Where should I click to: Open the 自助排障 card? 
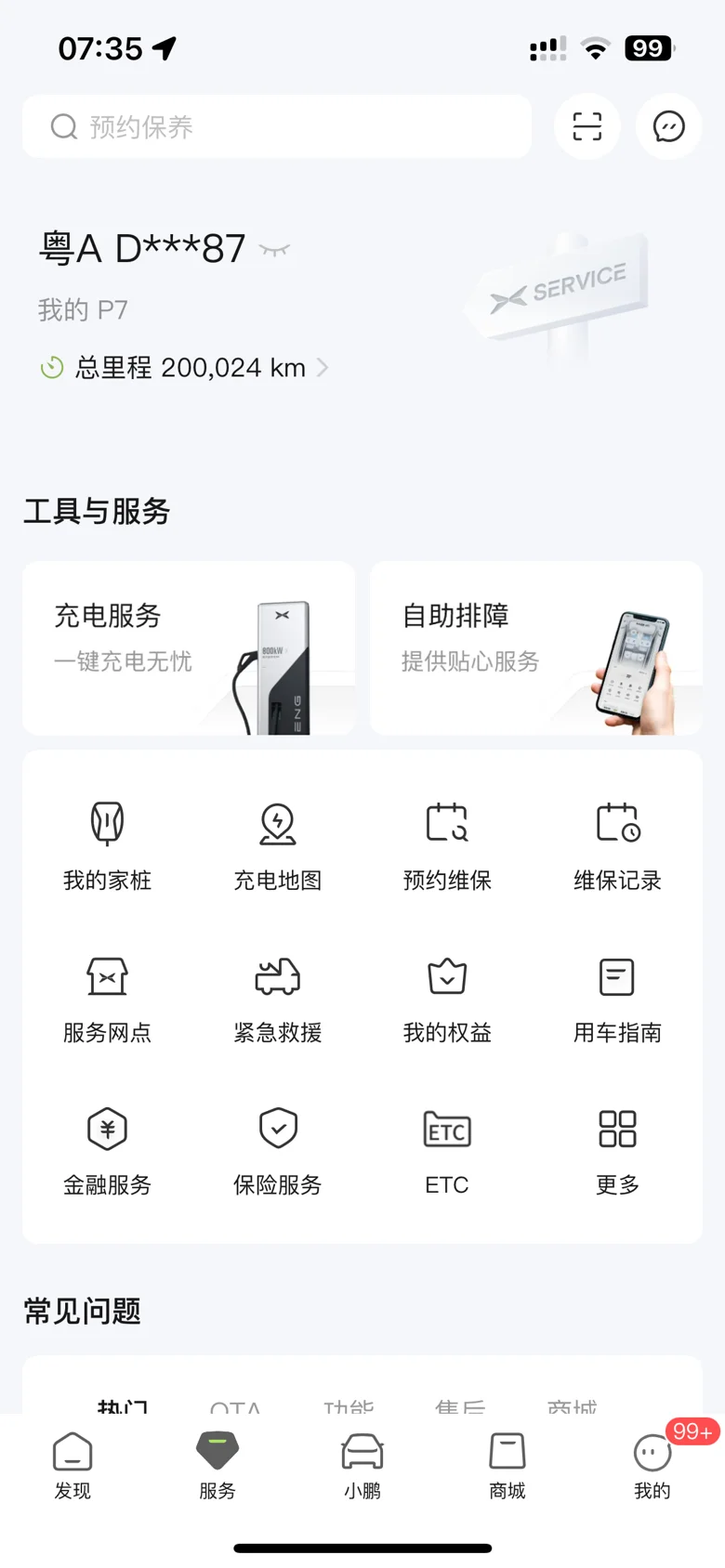535,647
